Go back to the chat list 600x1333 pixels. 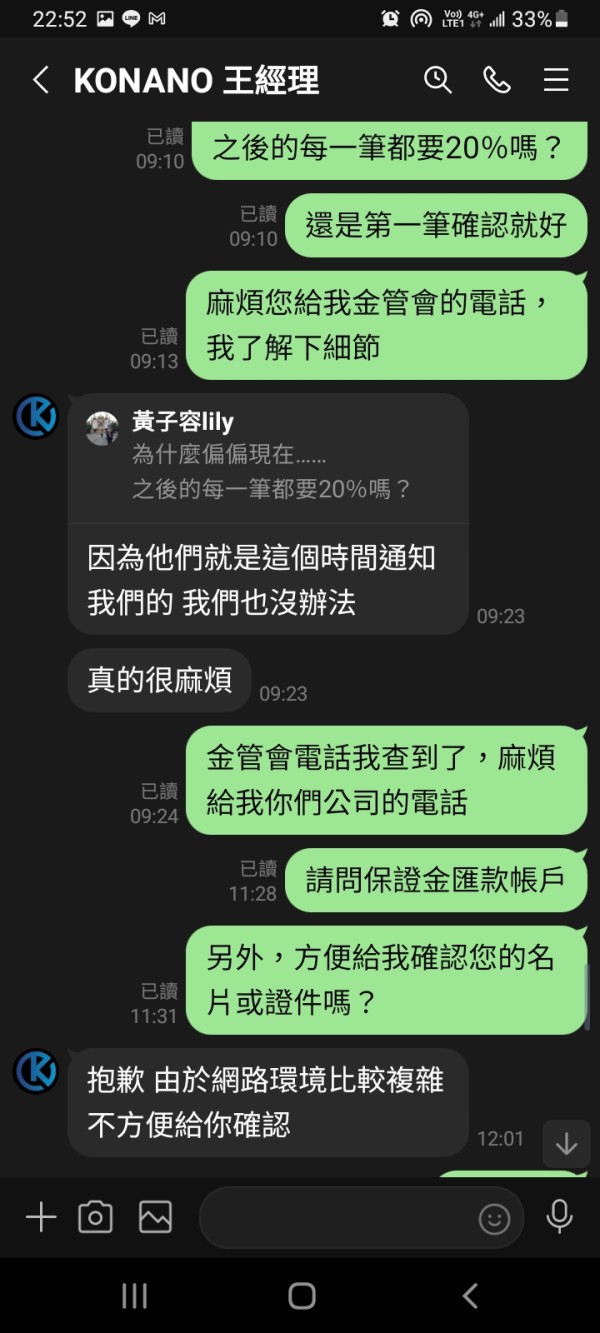(40, 81)
